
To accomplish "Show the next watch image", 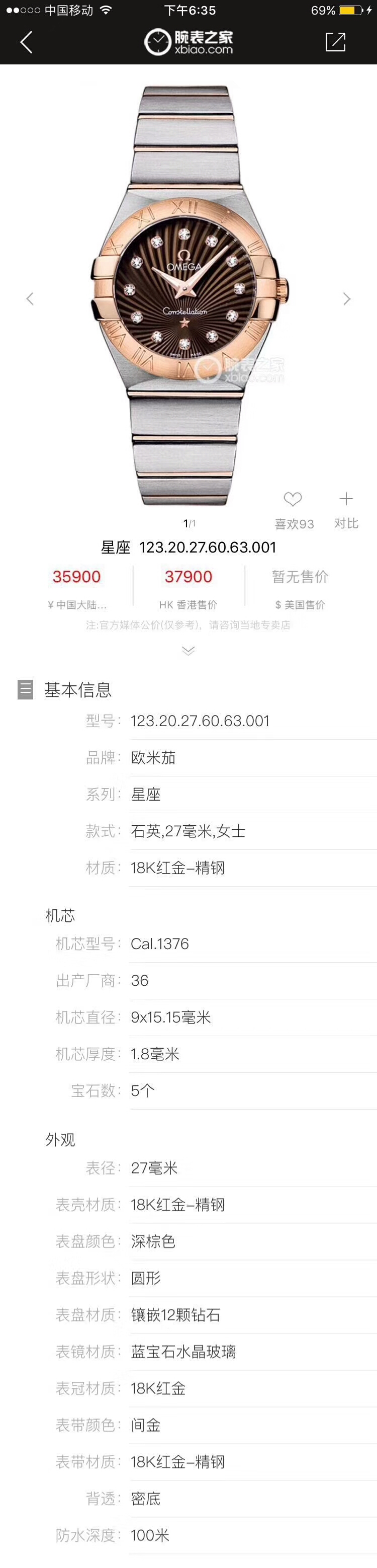I will pyautogui.click(x=347, y=299).
